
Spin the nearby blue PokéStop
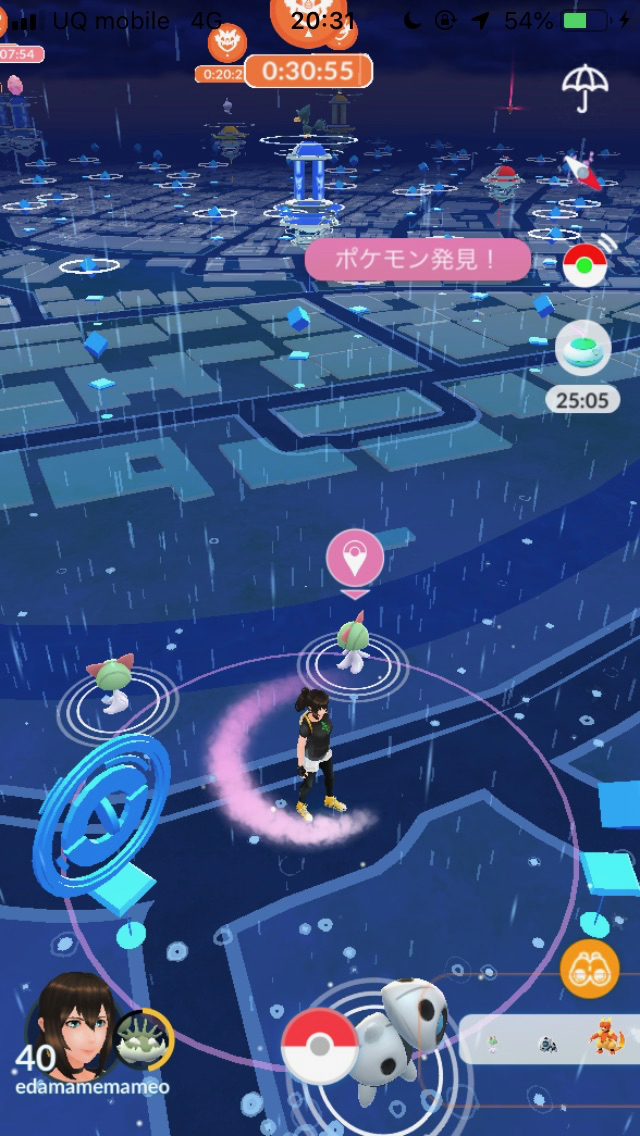tap(100, 815)
